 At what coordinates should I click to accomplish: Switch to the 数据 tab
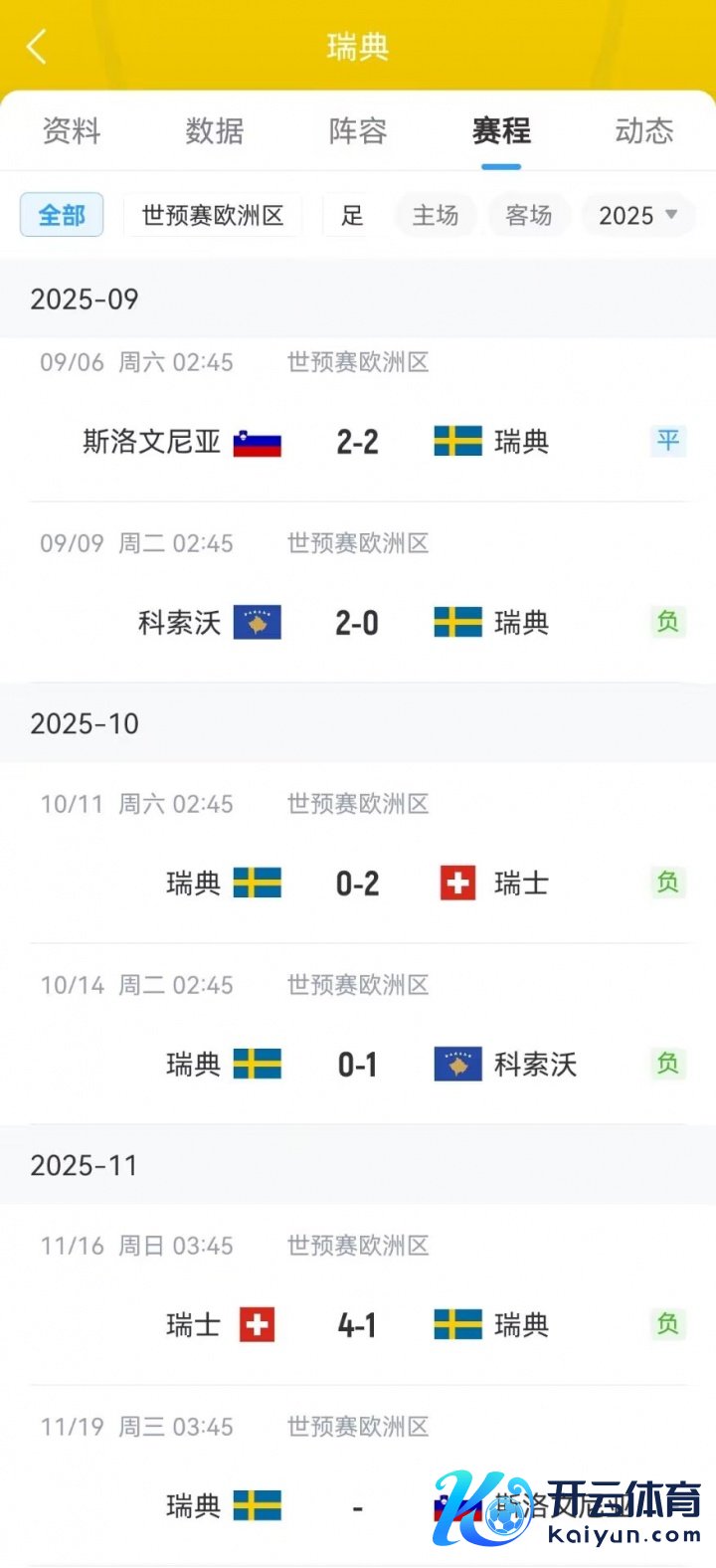point(215,131)
